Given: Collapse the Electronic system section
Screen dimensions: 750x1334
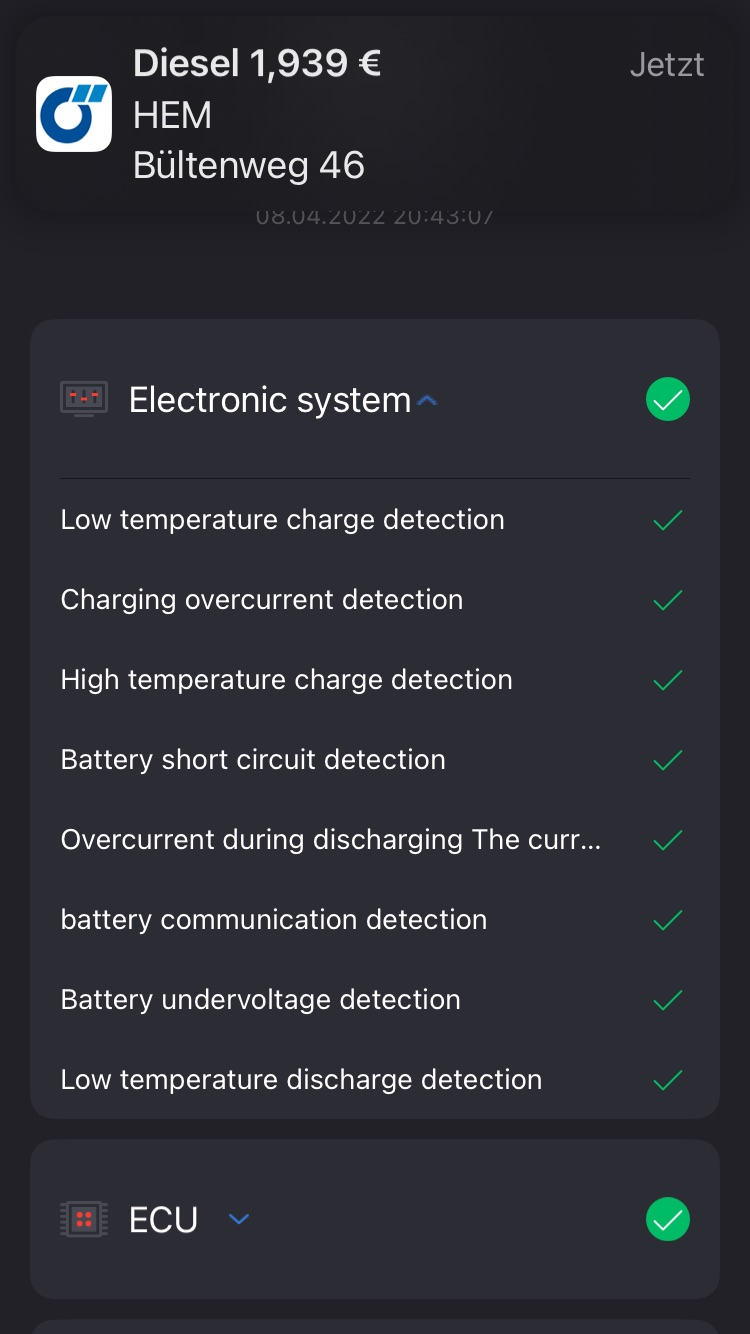Looking at the screenshot, I should (x=427, y=401).
